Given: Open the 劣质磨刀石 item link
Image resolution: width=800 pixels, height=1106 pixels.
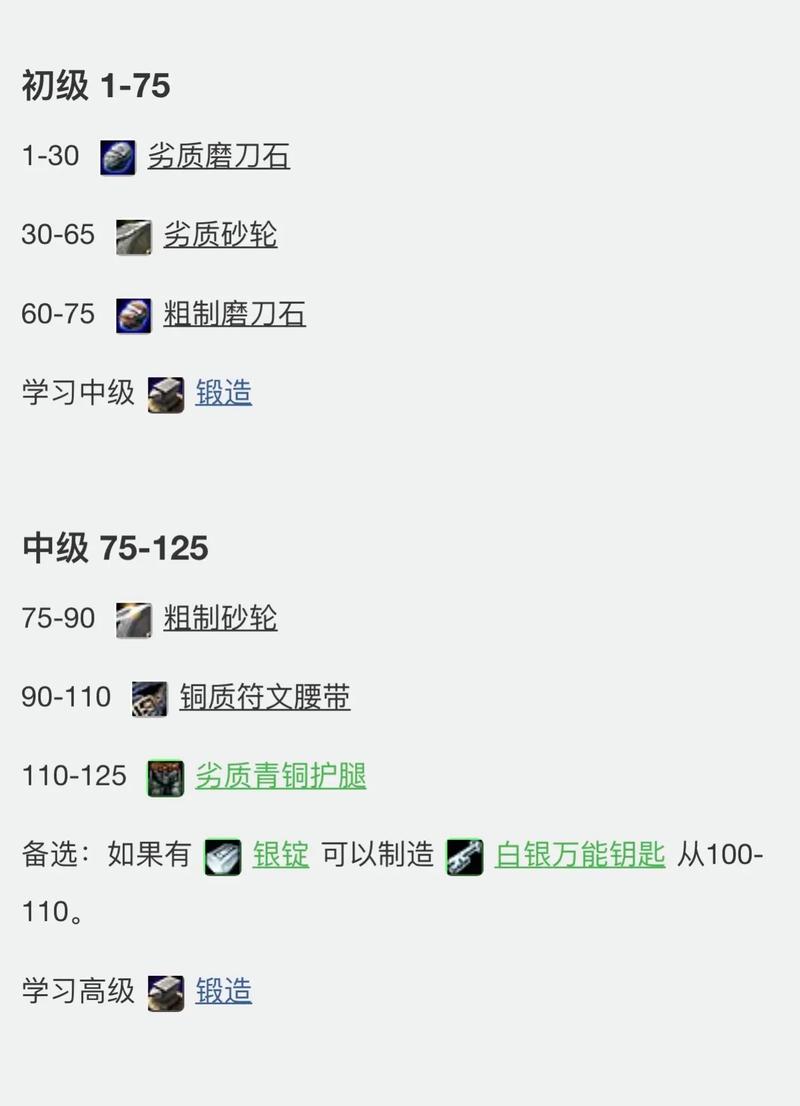Looking at the screenshot, I should point(218,156).
